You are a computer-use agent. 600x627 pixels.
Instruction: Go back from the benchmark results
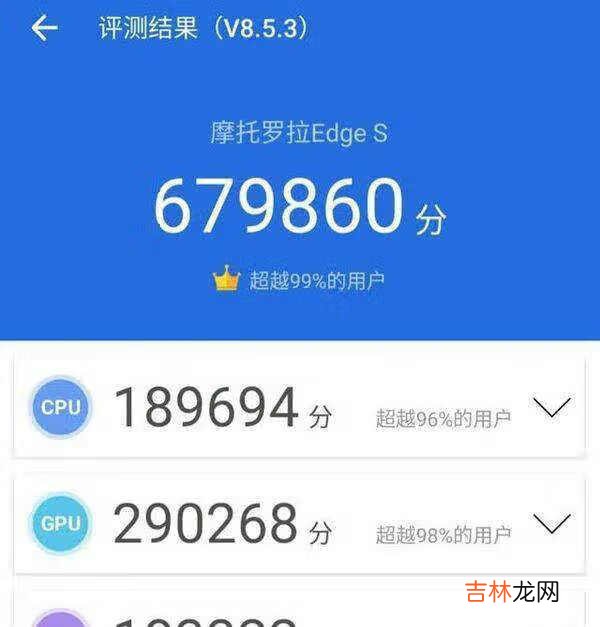pos(44,28)
